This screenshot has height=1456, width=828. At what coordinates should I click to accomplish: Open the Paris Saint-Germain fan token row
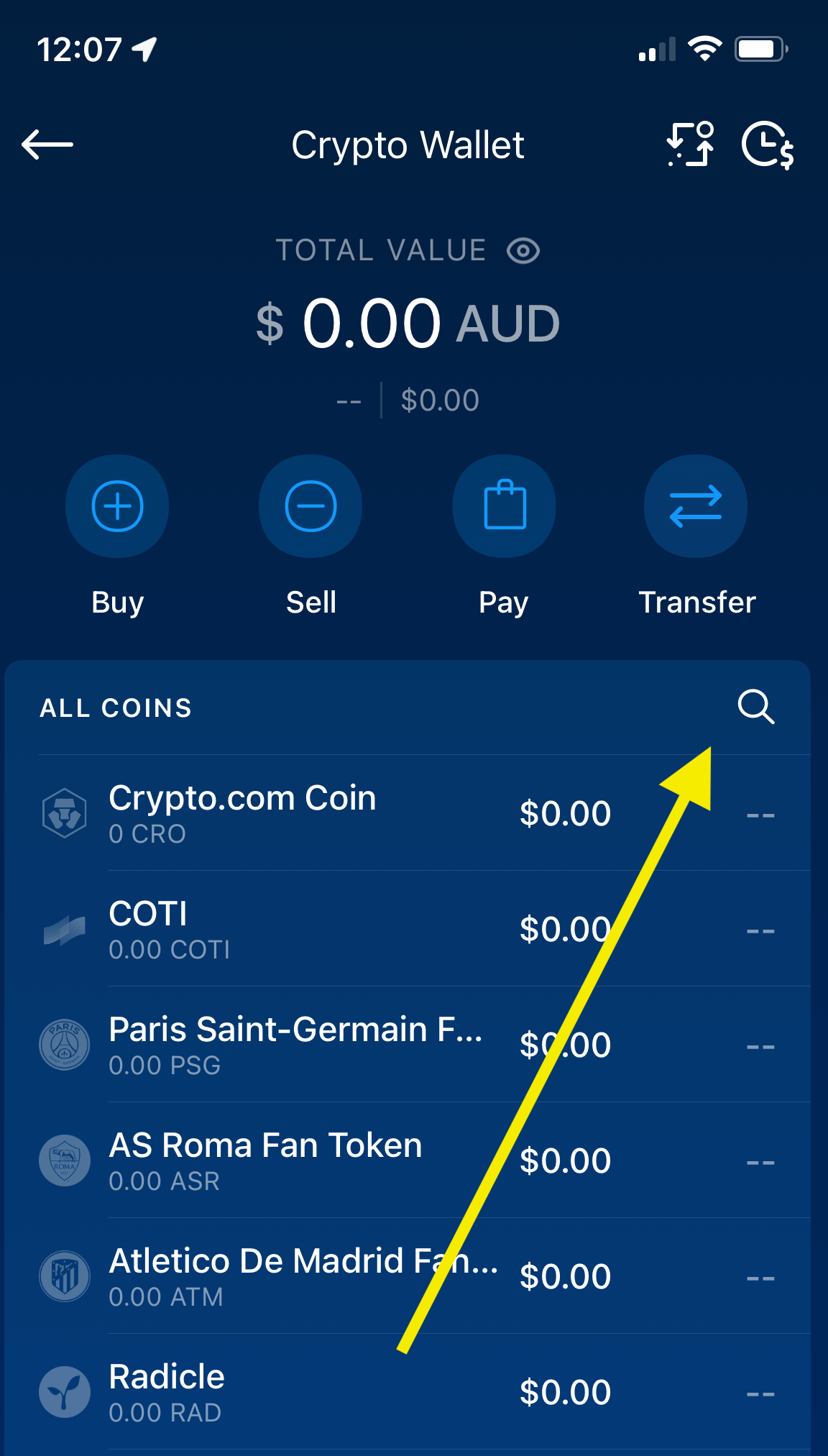click(408, 1045)
